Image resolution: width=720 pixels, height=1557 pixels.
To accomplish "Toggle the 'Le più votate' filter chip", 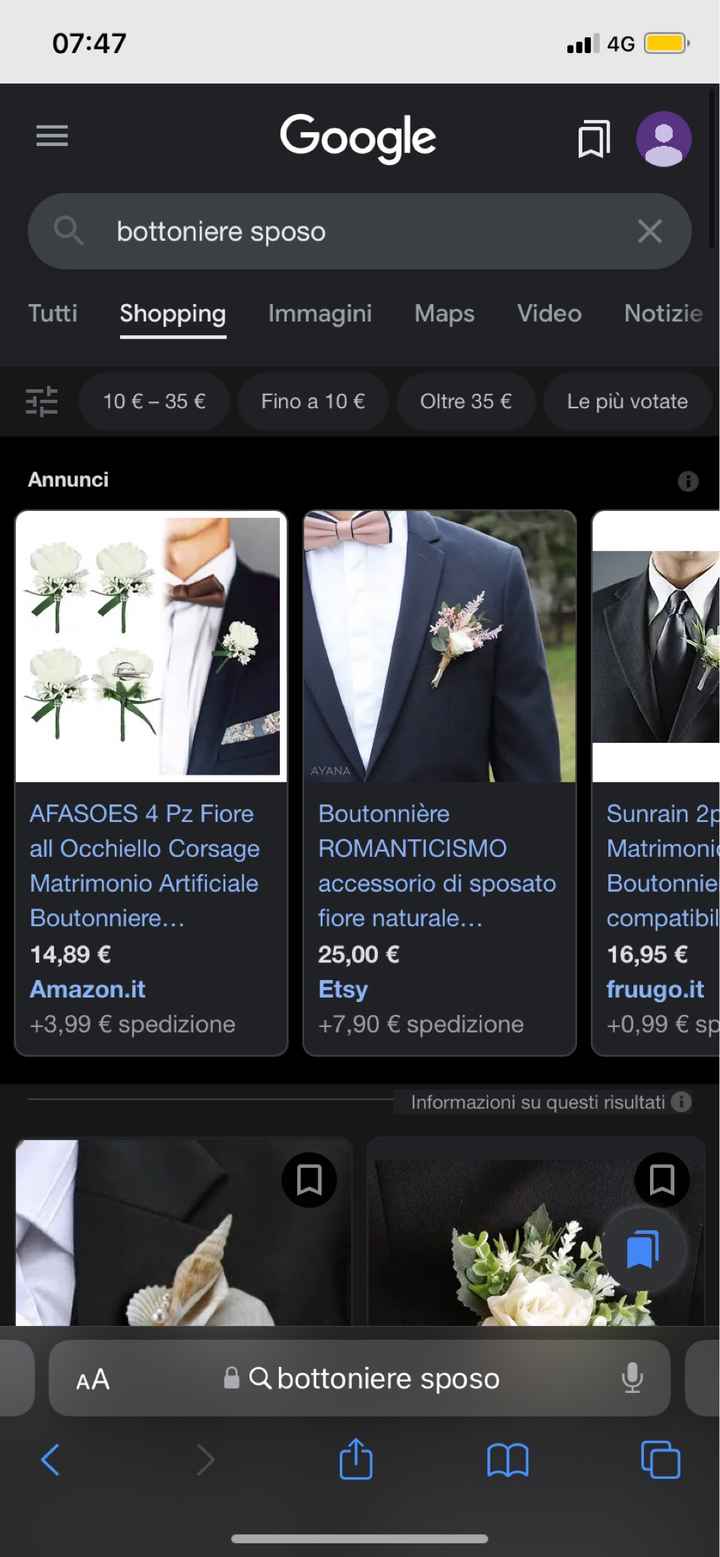I will [x=627, y=401].
